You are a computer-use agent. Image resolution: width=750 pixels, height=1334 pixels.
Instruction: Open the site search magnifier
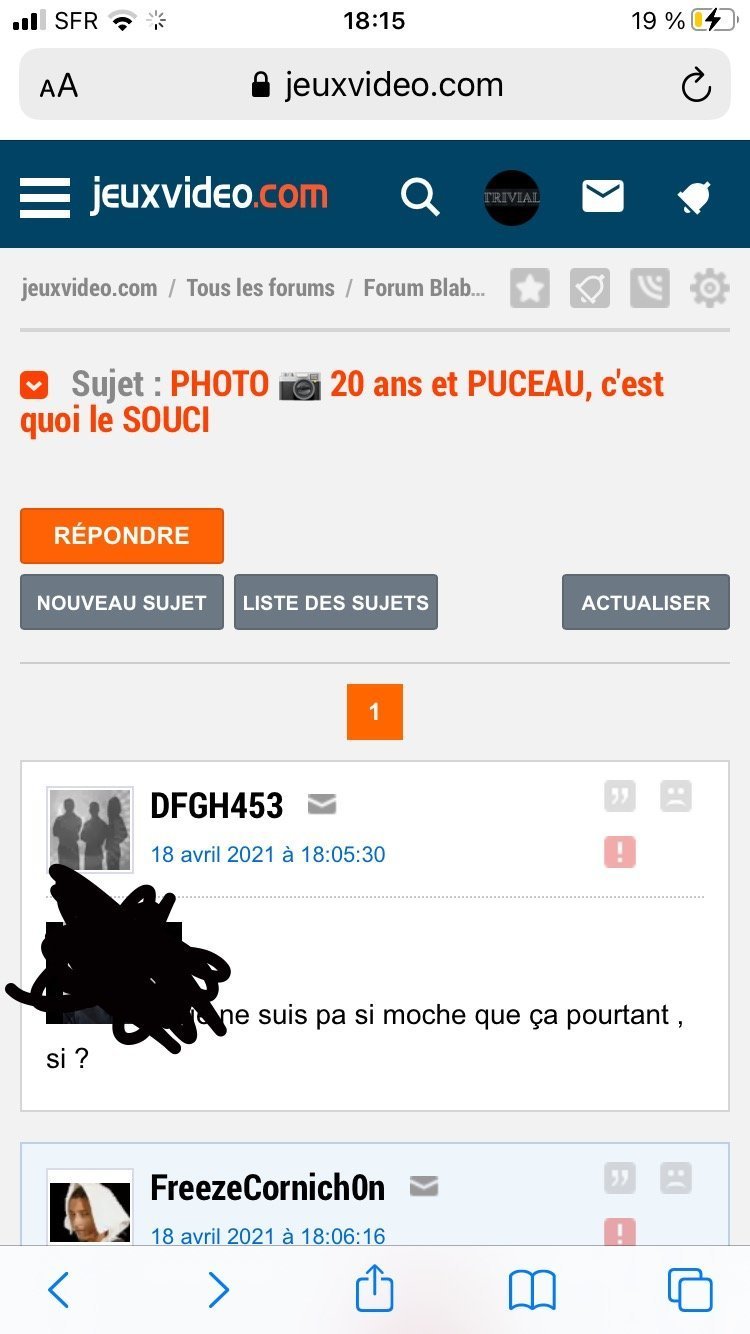pyautogui.click(x=420, y=197)
